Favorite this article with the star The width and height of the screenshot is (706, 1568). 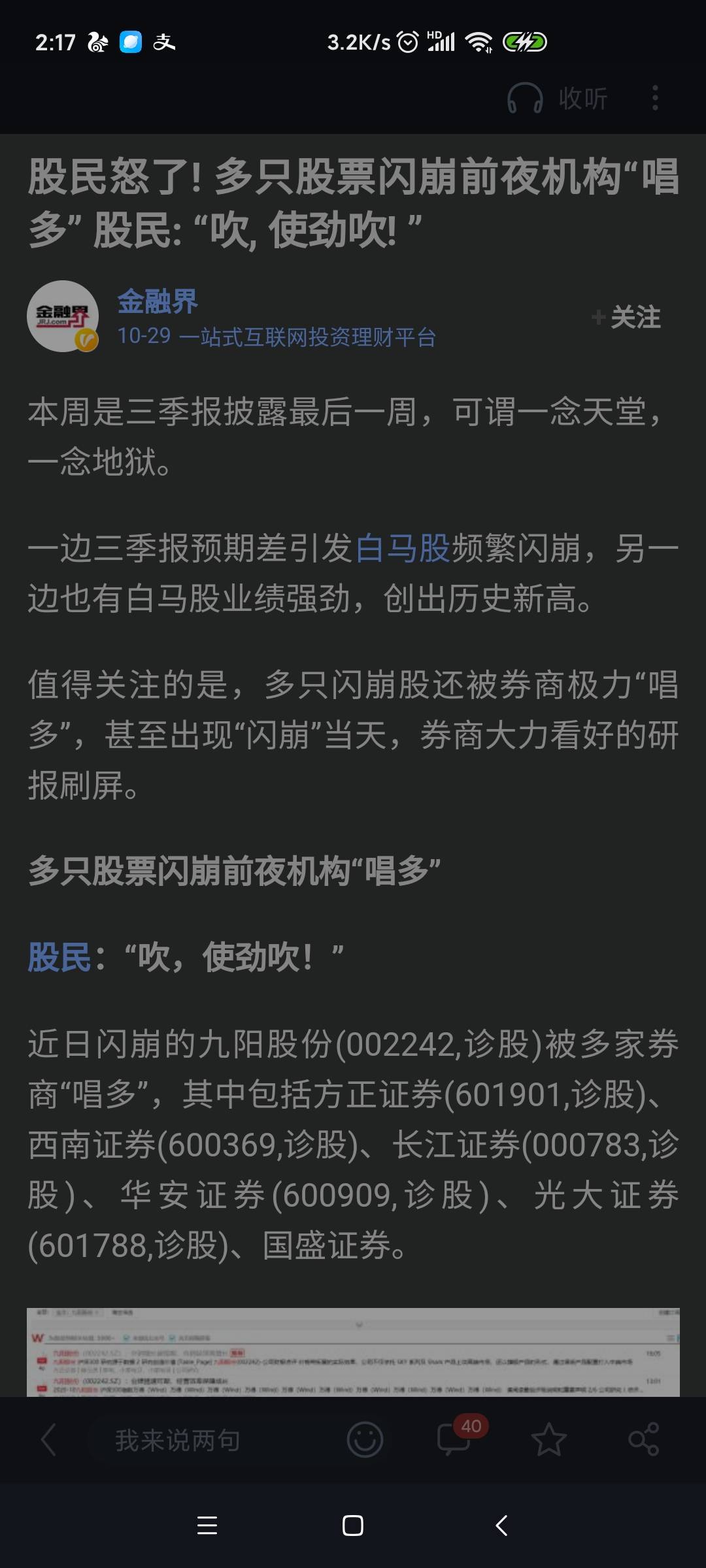click(548, 1439)
